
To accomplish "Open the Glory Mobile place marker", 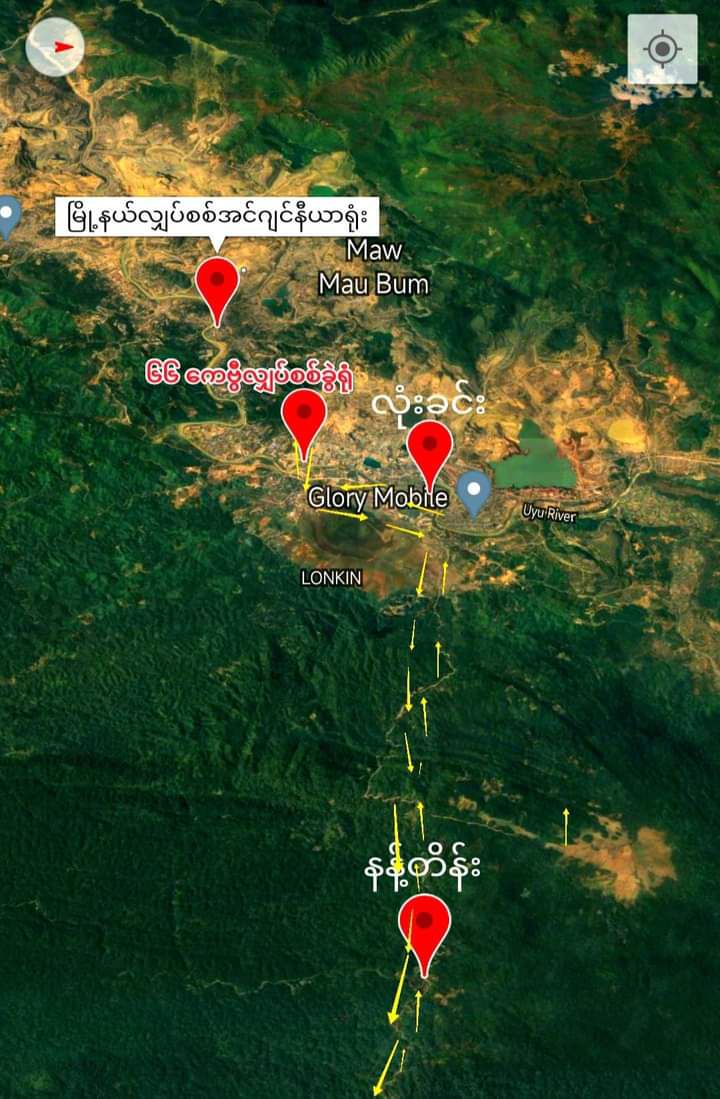I will pyautogui.click(x=473, y=492).
